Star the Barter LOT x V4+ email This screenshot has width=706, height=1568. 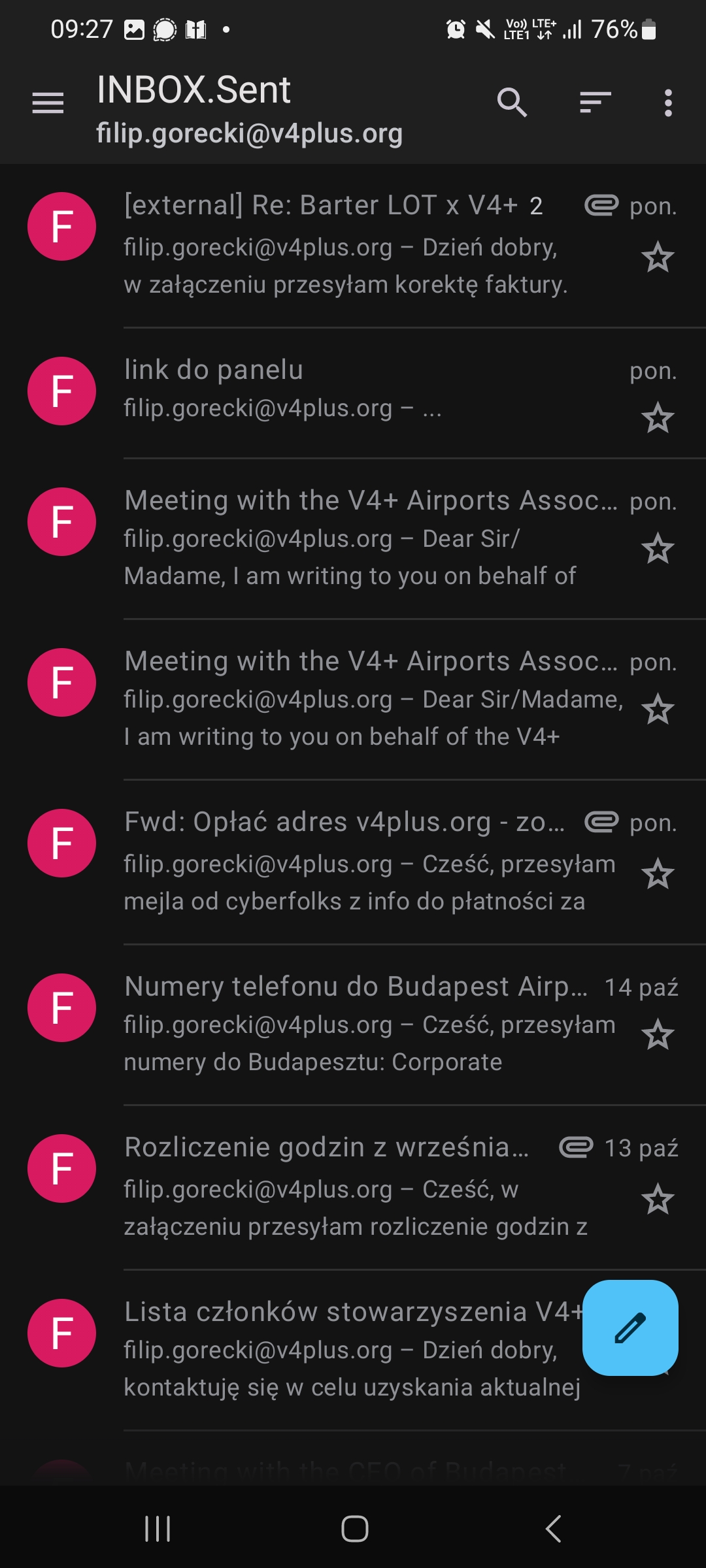pos(658,257)
